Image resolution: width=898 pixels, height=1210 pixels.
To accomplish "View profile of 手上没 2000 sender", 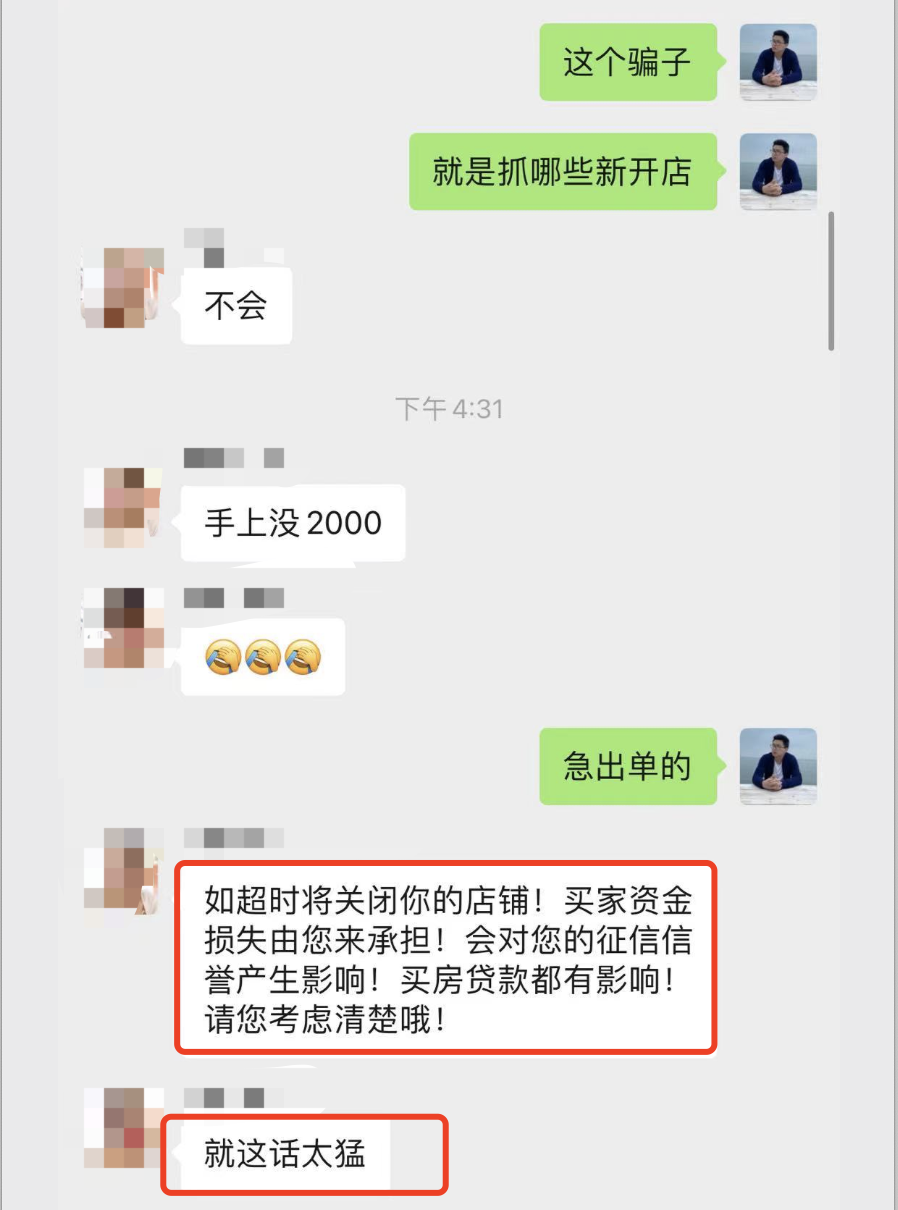I will click(x=122, y=507).
